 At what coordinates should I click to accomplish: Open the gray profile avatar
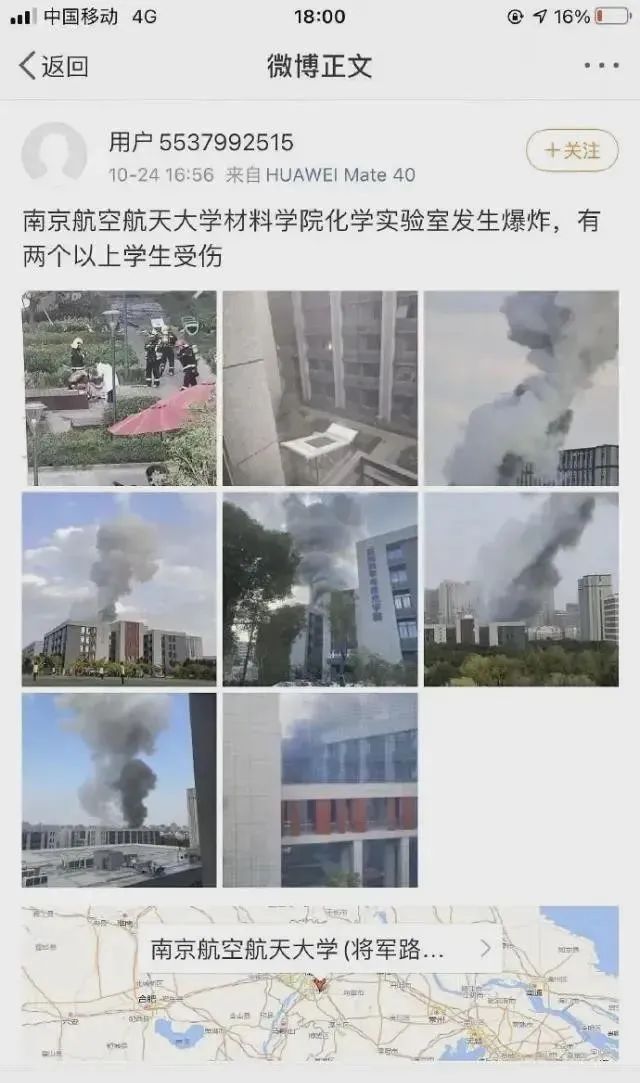(x=54, y=155)
